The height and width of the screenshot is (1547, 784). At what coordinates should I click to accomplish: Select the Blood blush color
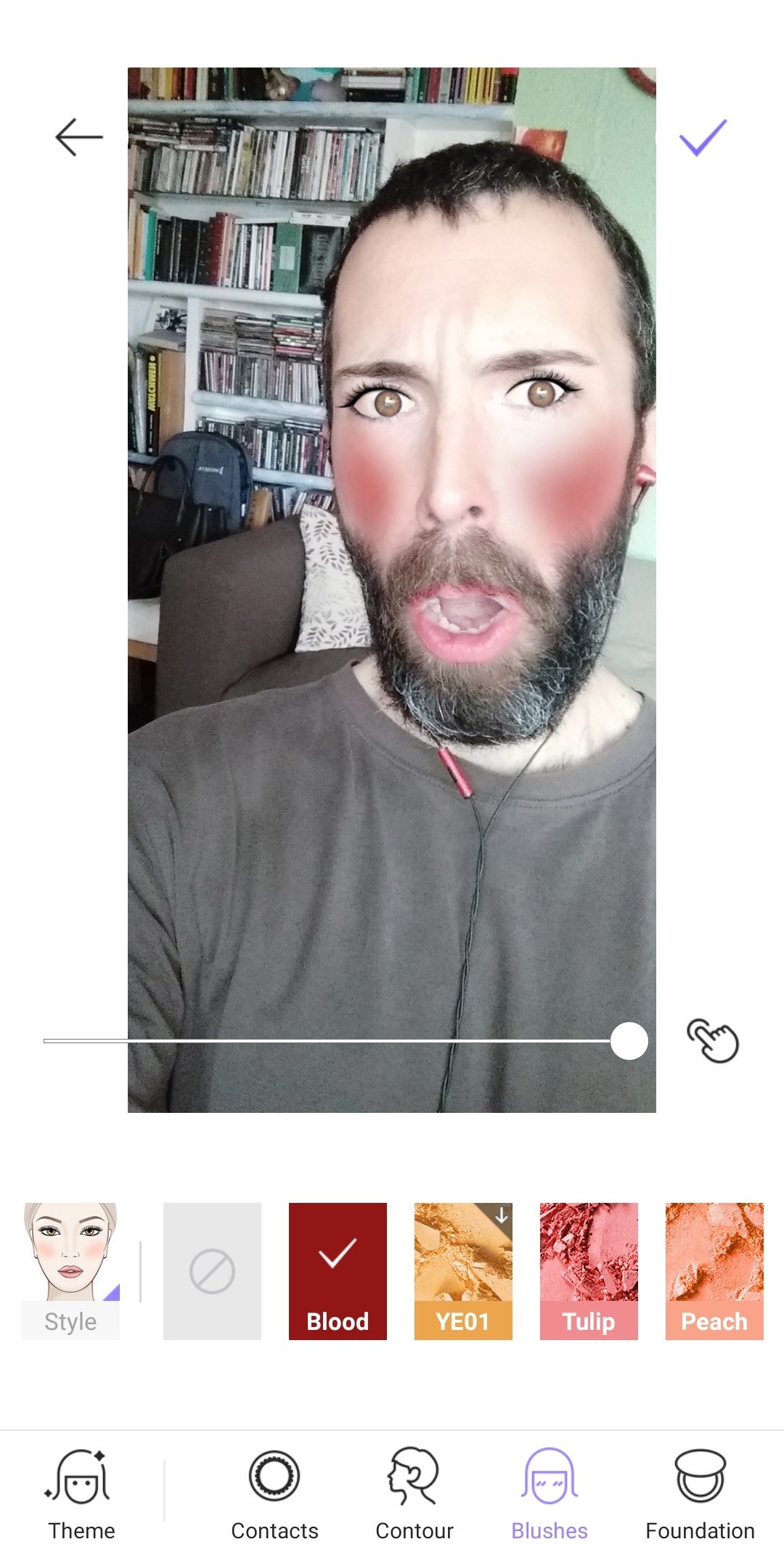(x=338, y=1270)
